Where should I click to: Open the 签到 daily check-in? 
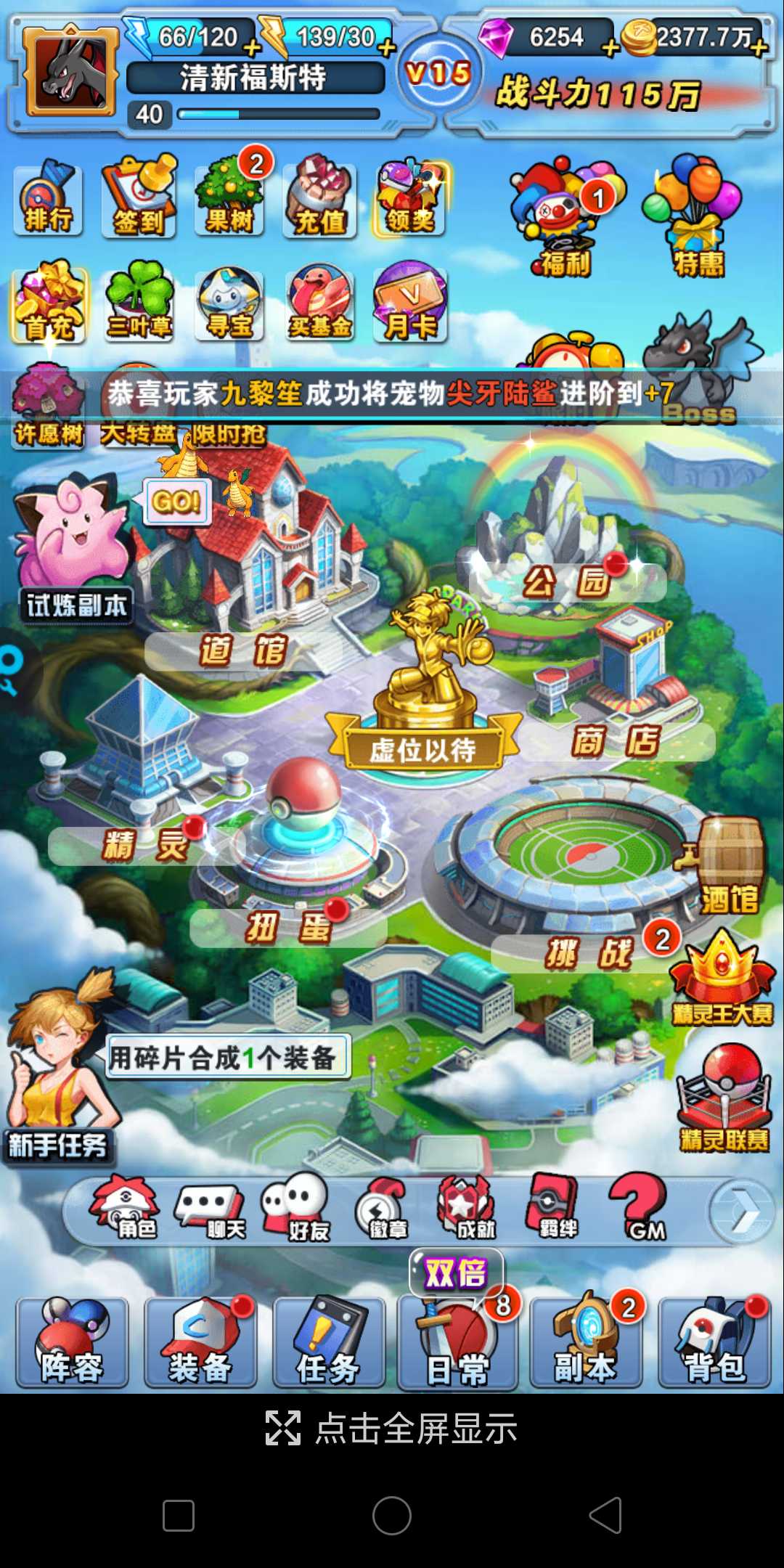139,197
